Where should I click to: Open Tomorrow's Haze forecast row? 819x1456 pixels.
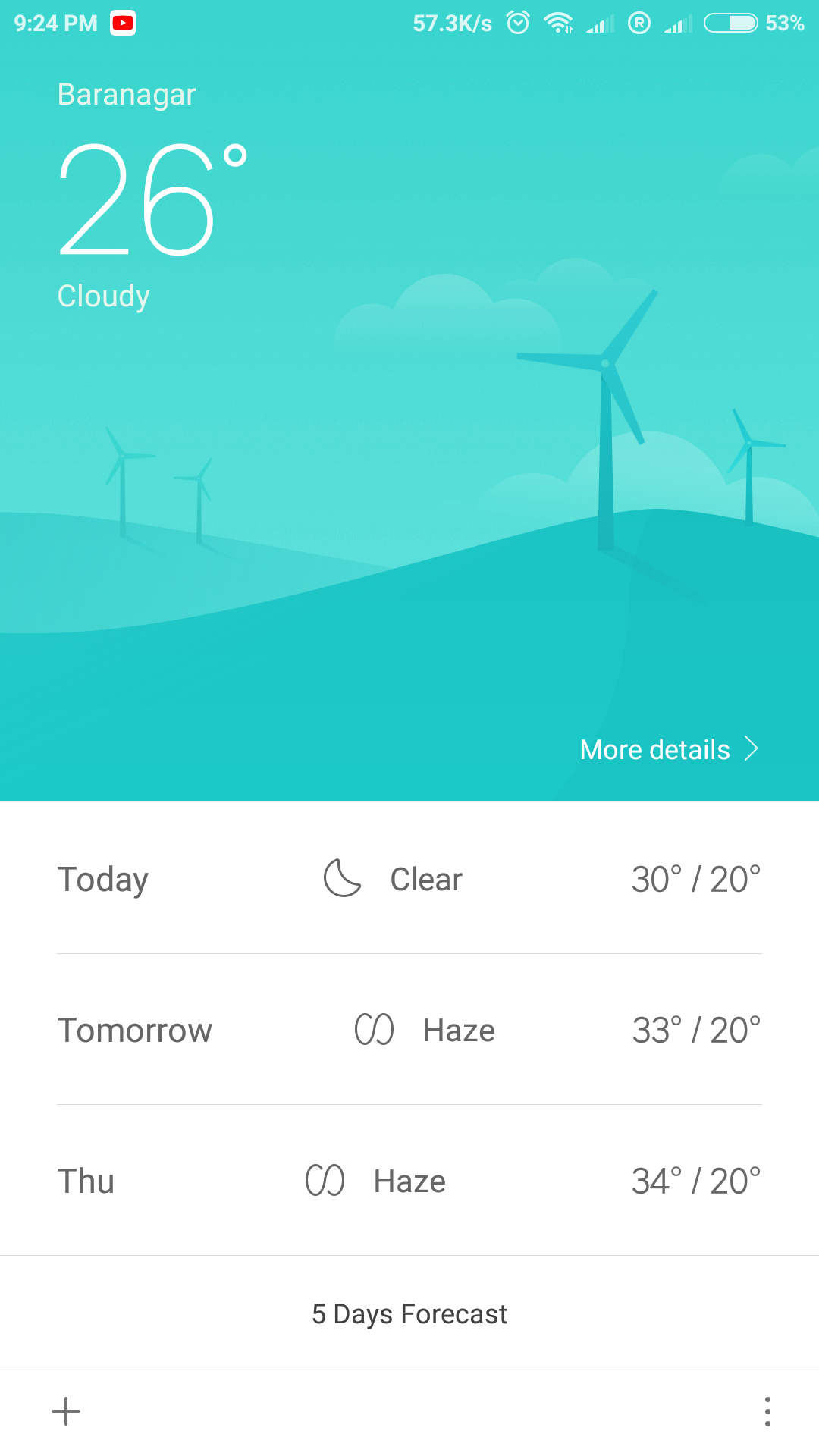[409, 1030]
